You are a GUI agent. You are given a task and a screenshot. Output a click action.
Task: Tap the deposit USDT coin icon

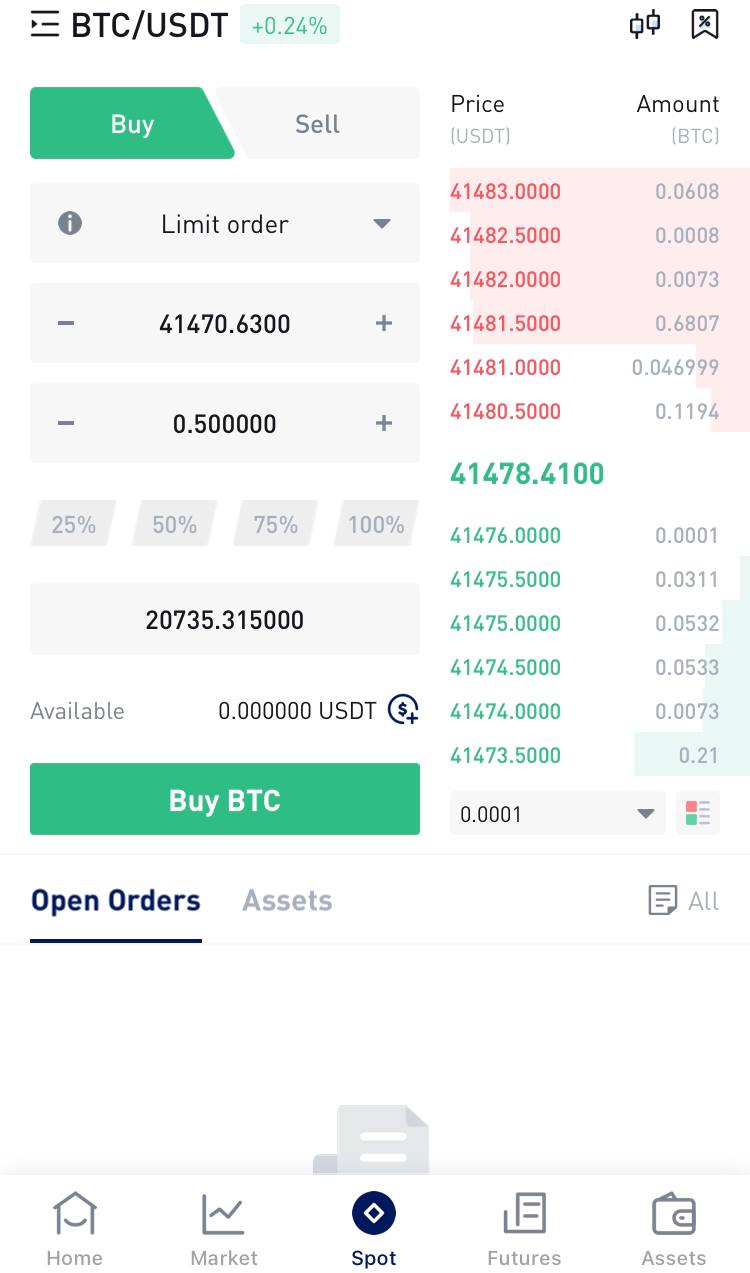[403, 710]
